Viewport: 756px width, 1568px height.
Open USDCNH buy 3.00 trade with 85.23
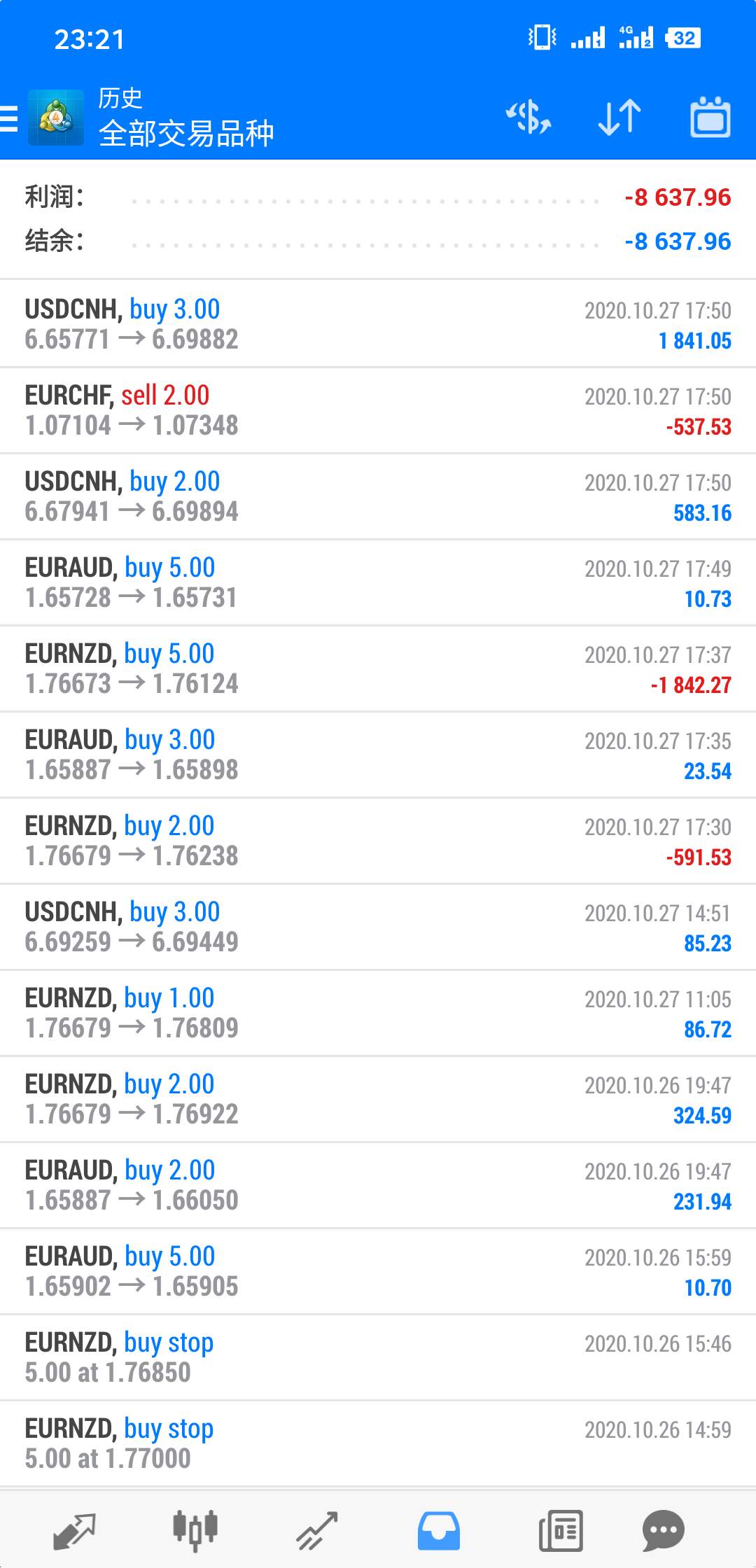click(378, 927)
